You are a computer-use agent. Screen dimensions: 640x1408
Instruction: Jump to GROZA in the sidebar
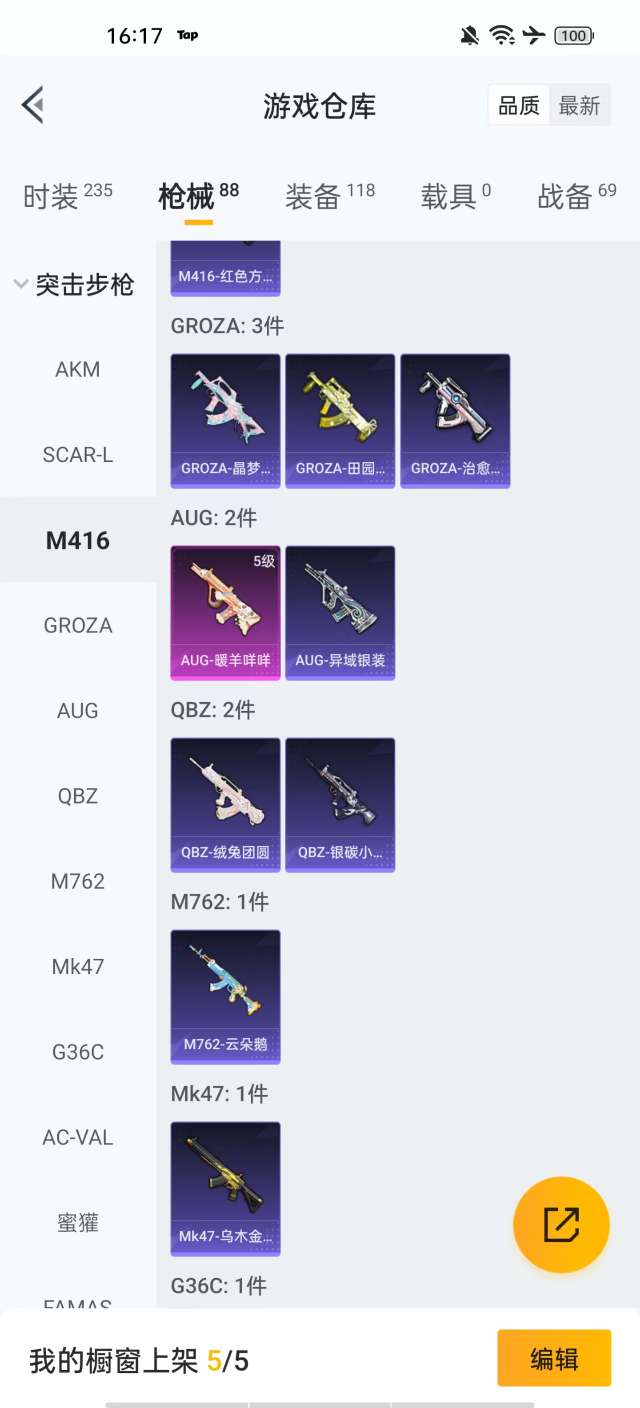pos(78,626)
